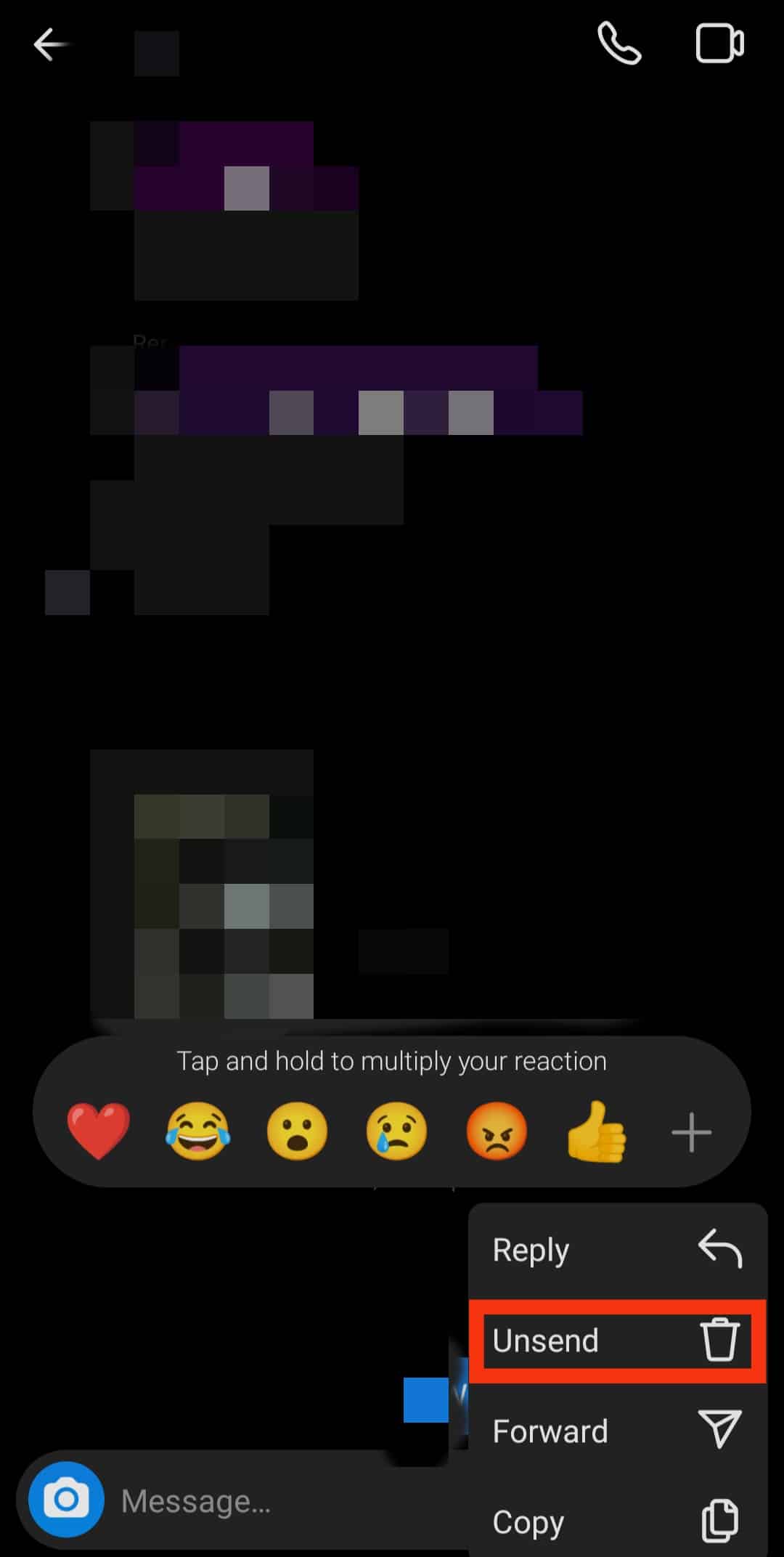The height and width of the screenshot is (1557, 784).
Task: React with the thumbs up emoji
Action: [596, 1131]
